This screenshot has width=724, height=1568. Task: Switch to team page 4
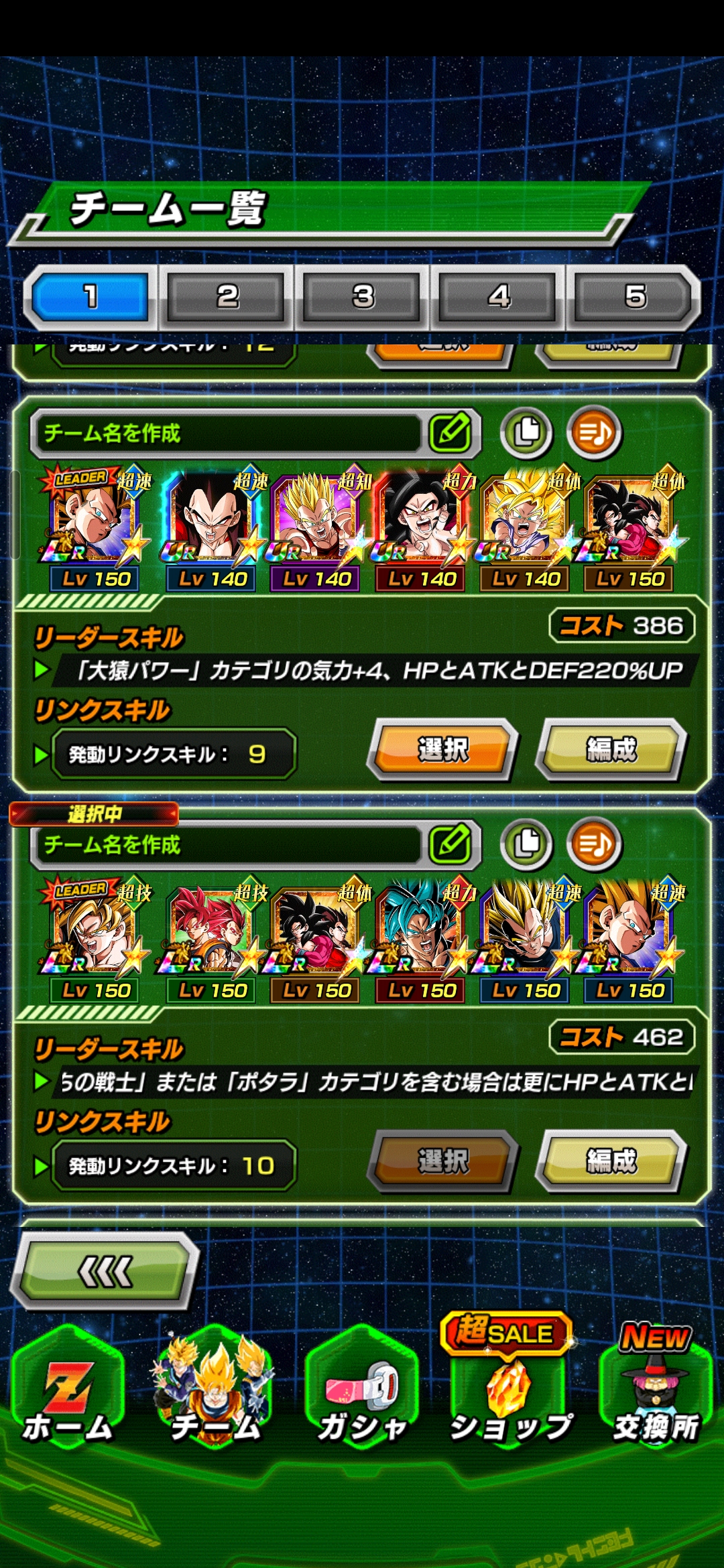coord(498,297)
